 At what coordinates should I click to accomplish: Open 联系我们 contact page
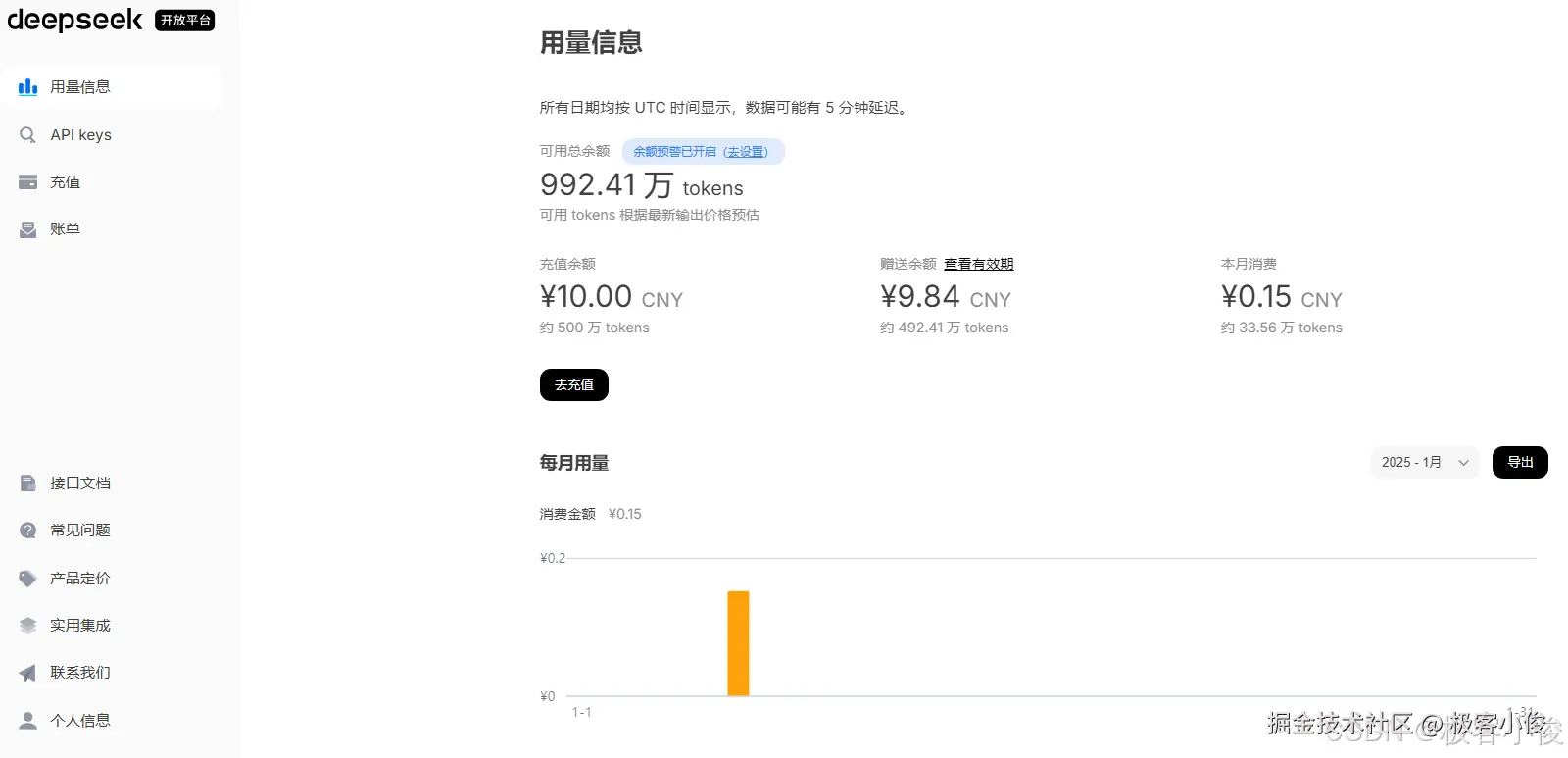pos(80,673)
